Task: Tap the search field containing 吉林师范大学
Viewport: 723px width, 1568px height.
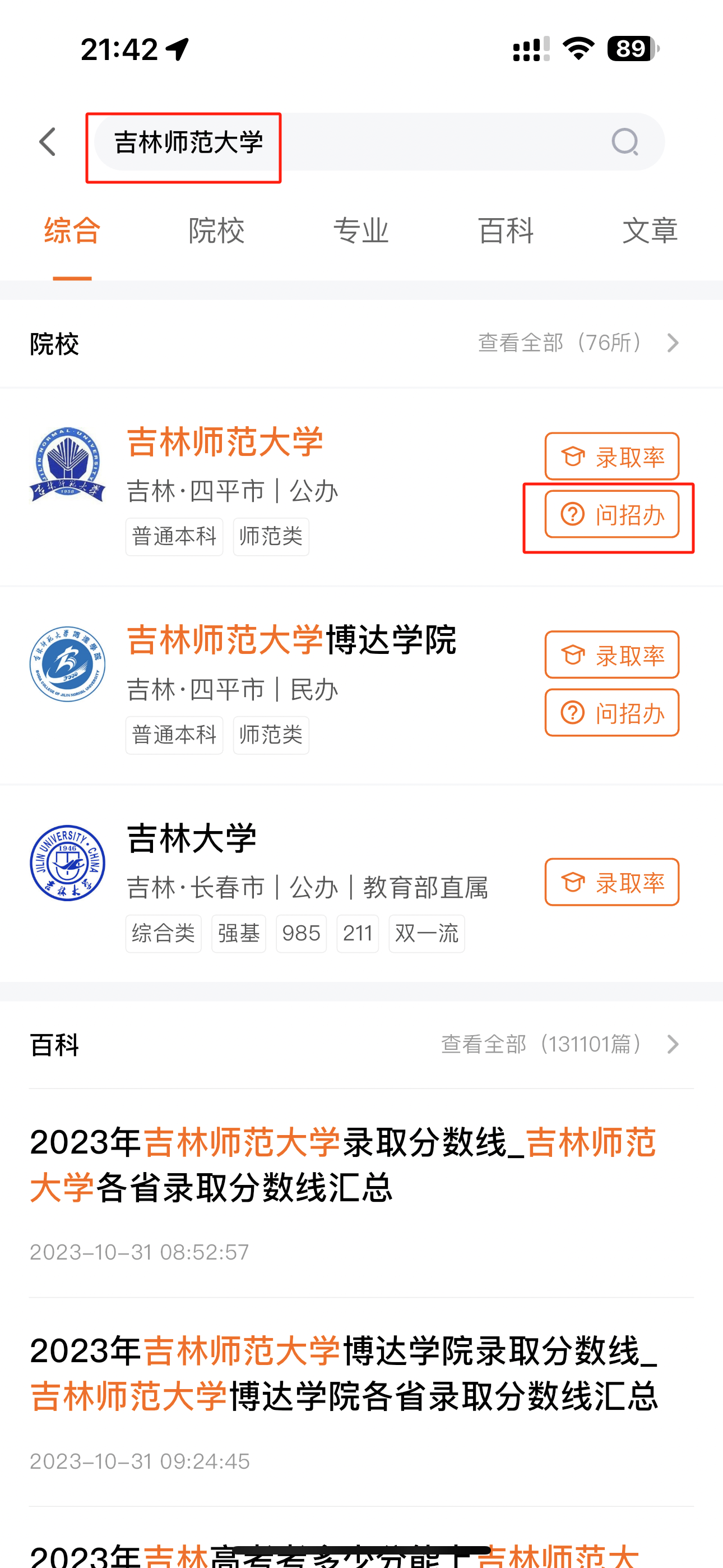Action: coord(378,142)
